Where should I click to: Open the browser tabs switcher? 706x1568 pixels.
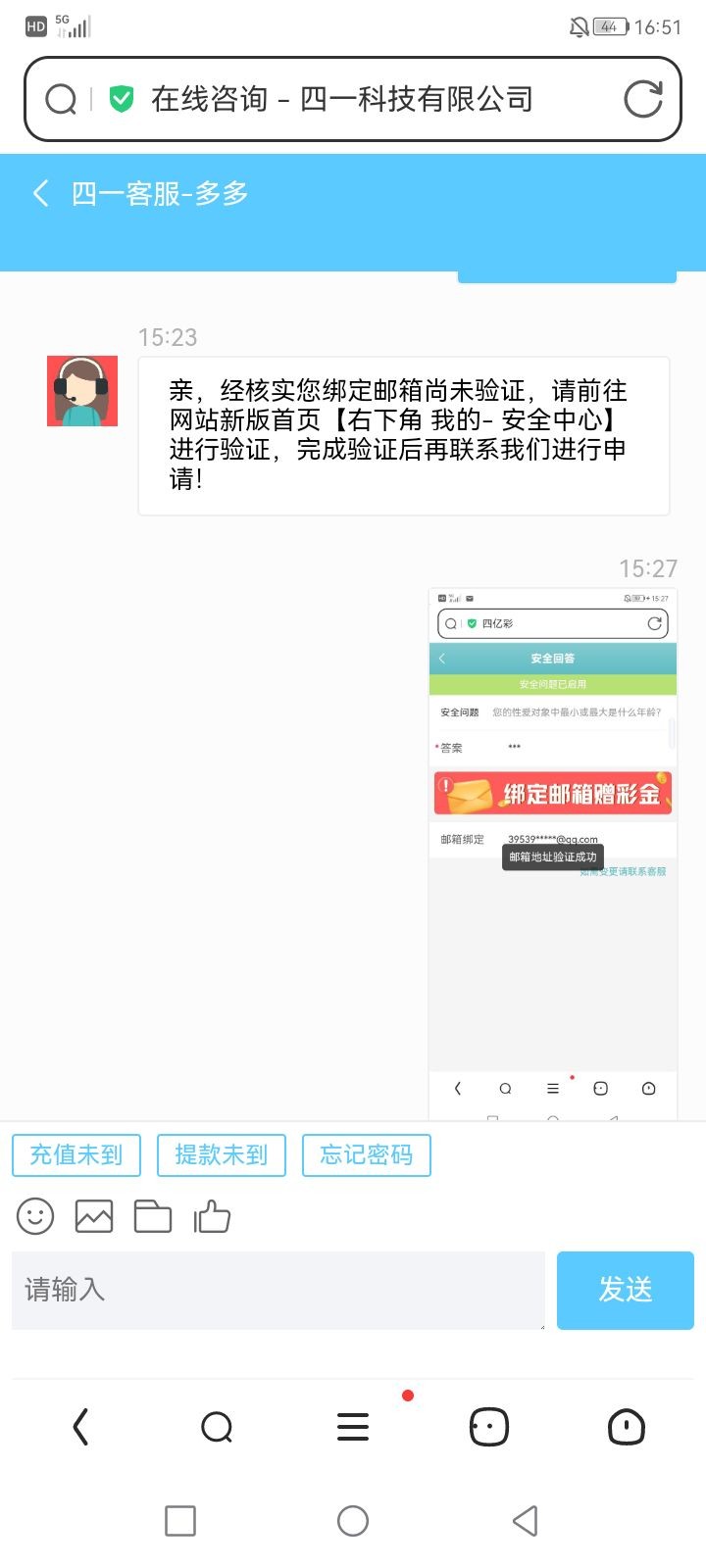coord(488,1427)
